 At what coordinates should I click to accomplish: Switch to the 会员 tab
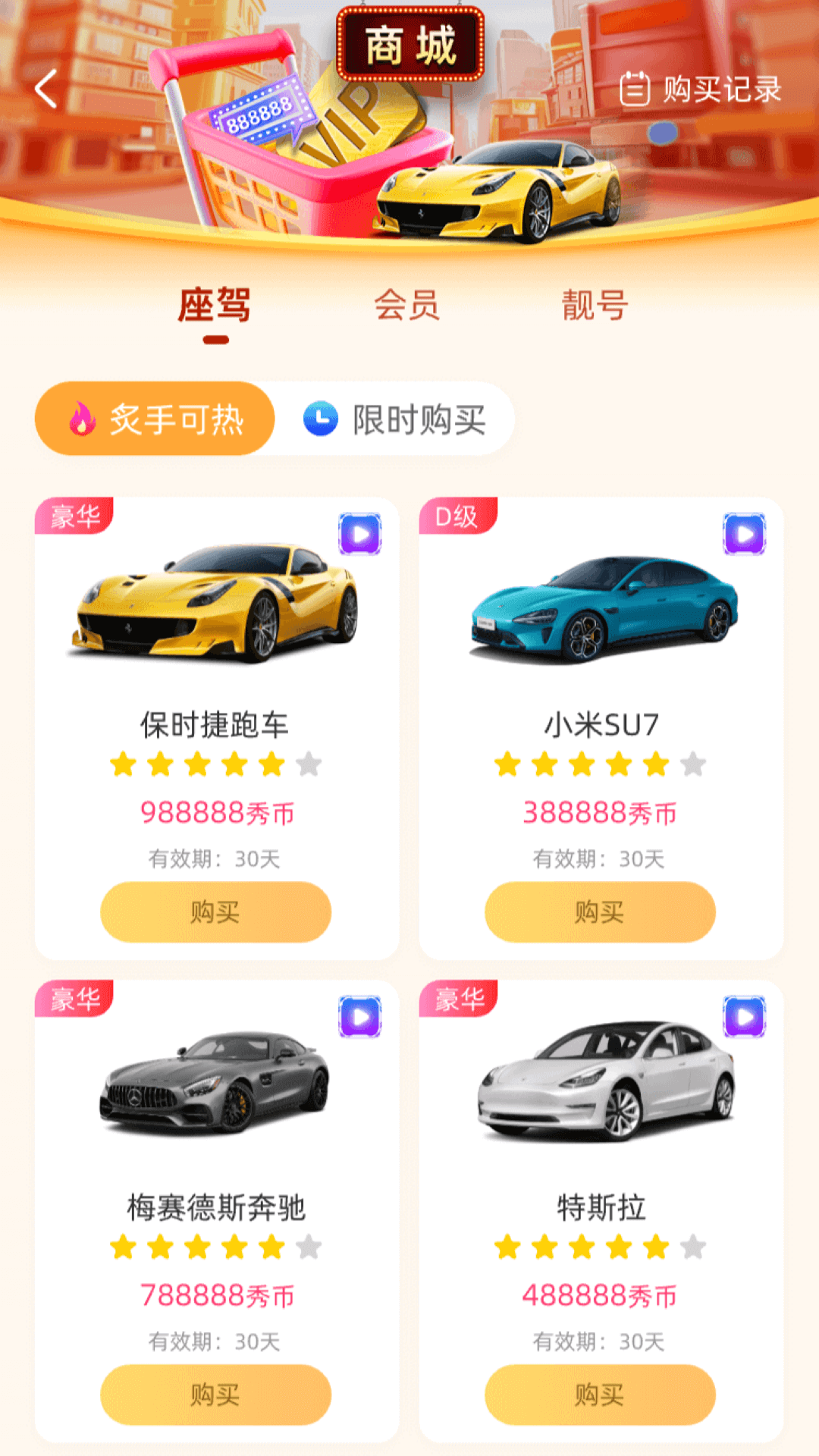(406, 306)
